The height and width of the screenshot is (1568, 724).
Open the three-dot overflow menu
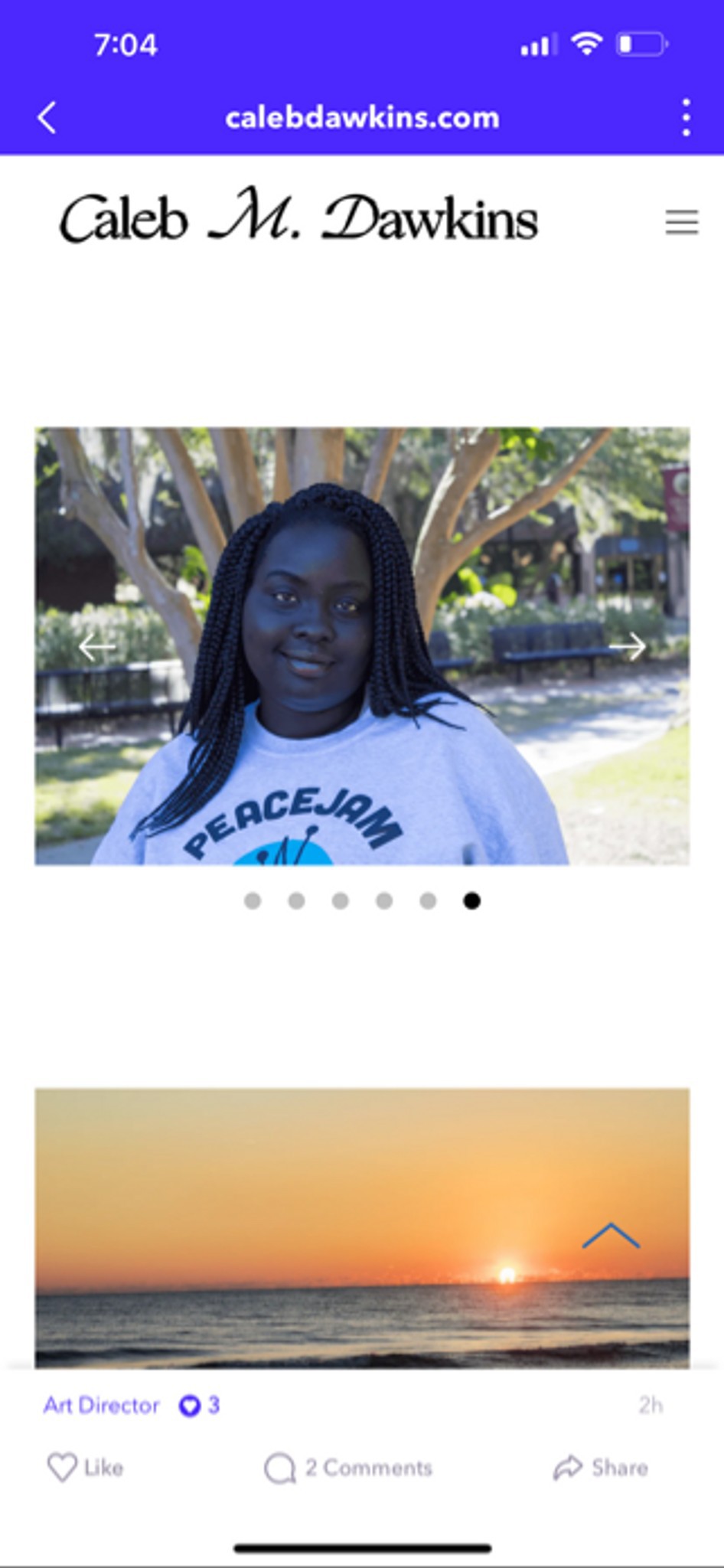(686, 118)
